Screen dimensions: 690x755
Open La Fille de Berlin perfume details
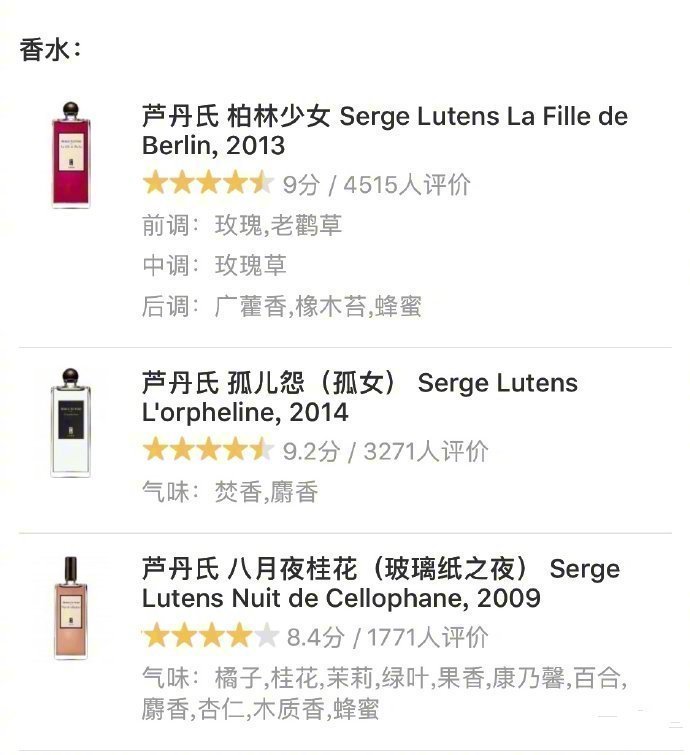tap(385, 130)
